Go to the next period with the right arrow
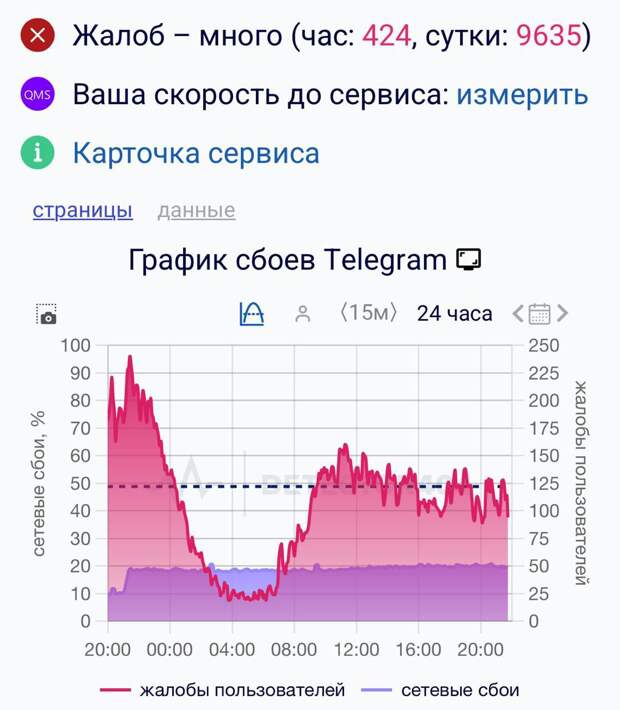This screenshot has height=710, width=620. point(563,314)
